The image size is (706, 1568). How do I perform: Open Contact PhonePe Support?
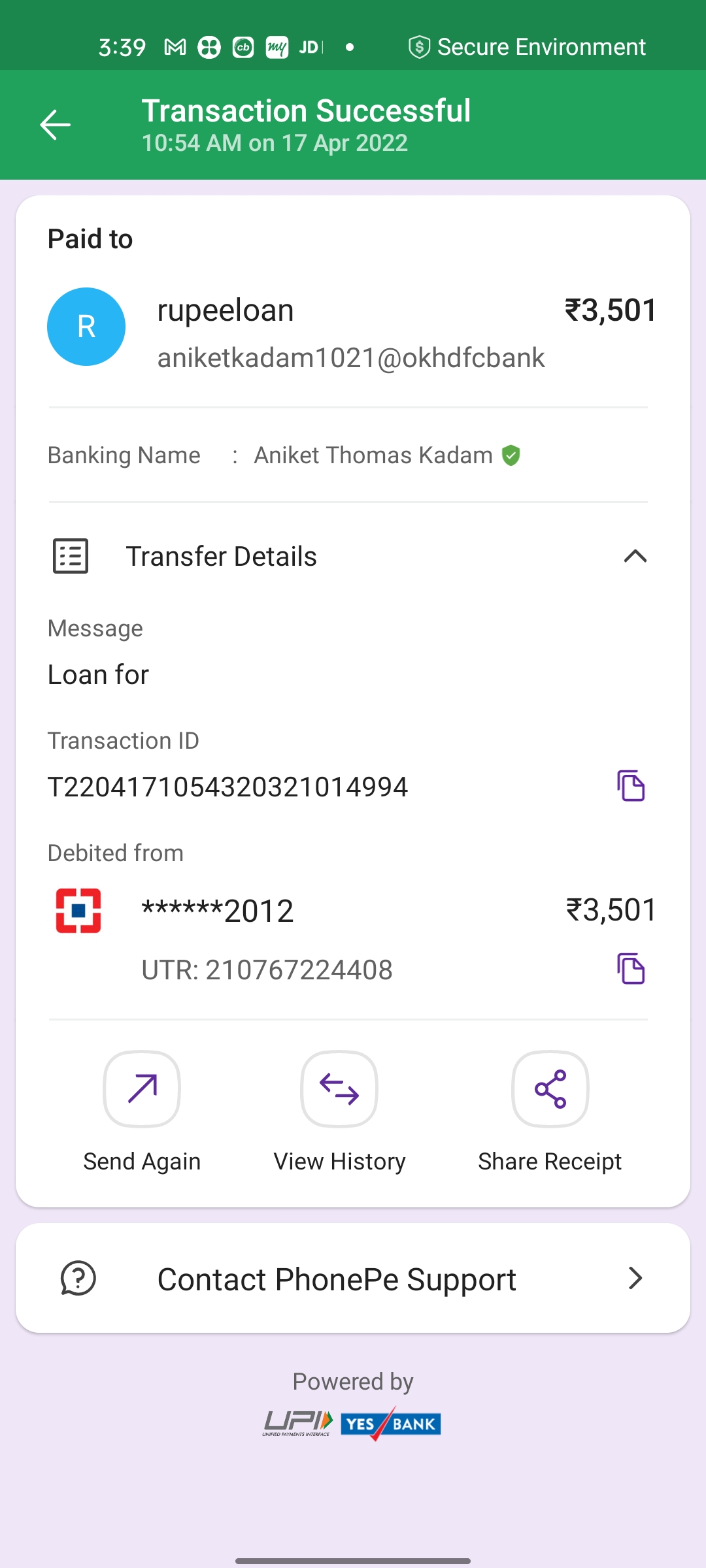pos(353,1279)
